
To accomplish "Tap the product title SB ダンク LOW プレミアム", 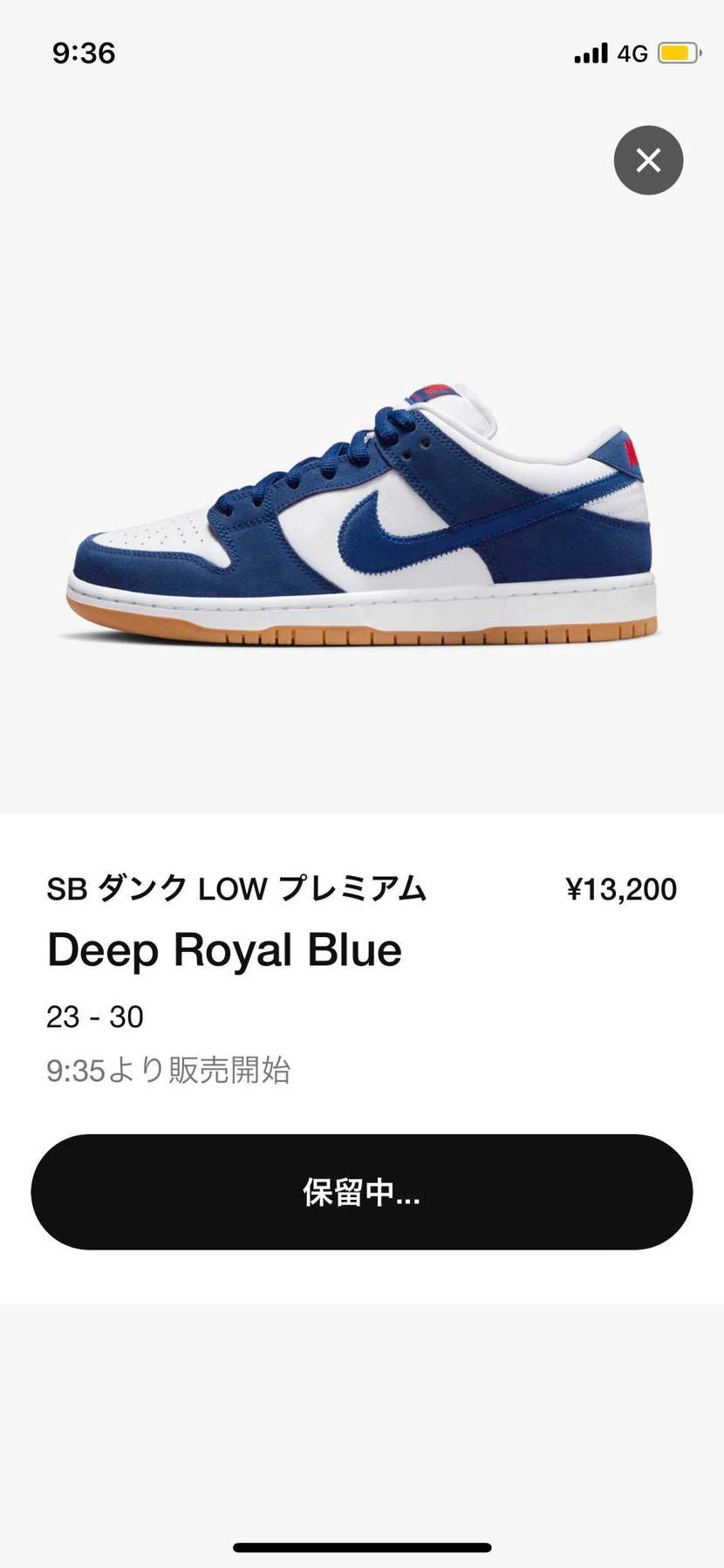I will 236,888.
